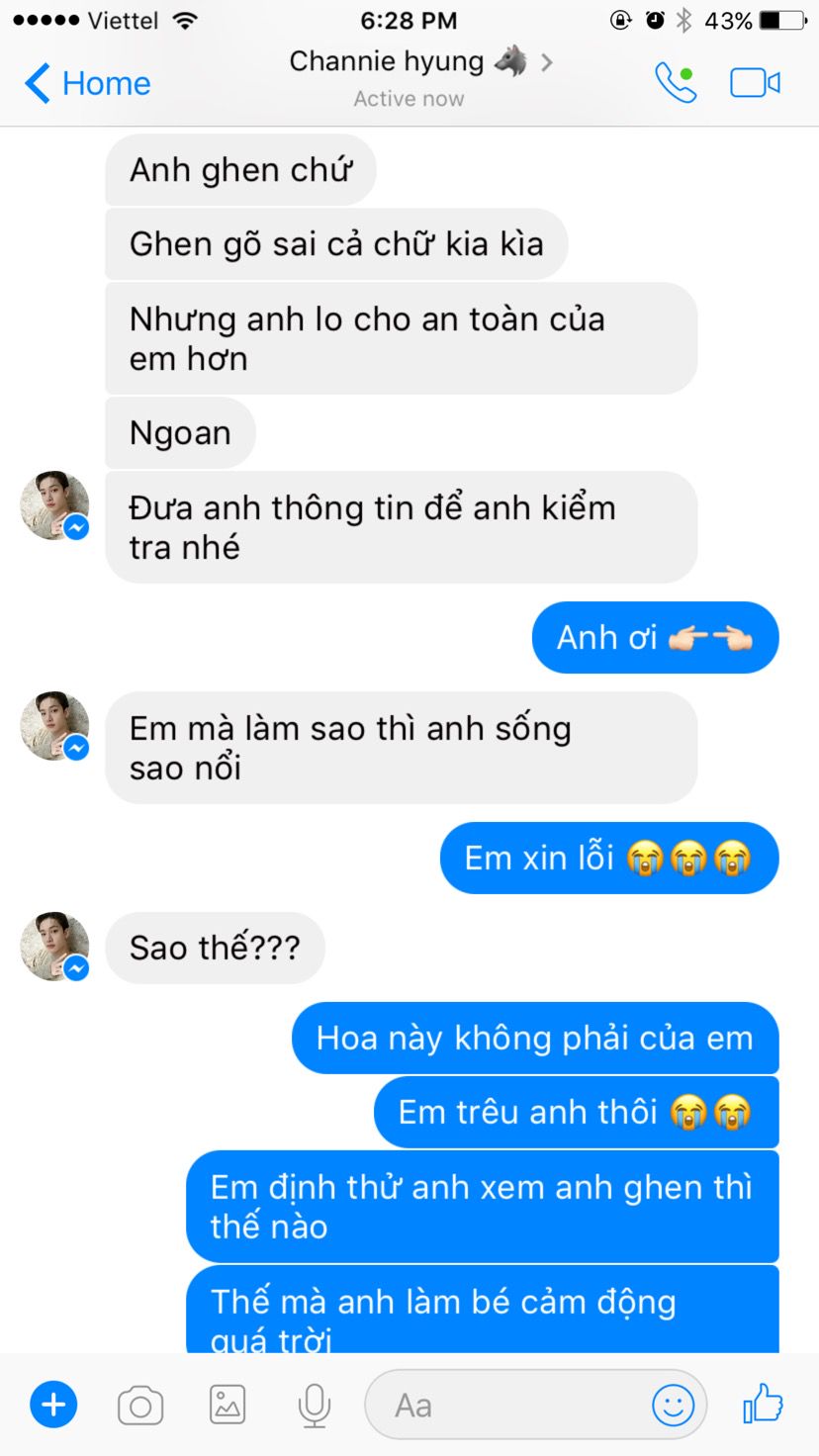Start a video call
Viewport: 819px width, 1456px height.
[755, 83]
